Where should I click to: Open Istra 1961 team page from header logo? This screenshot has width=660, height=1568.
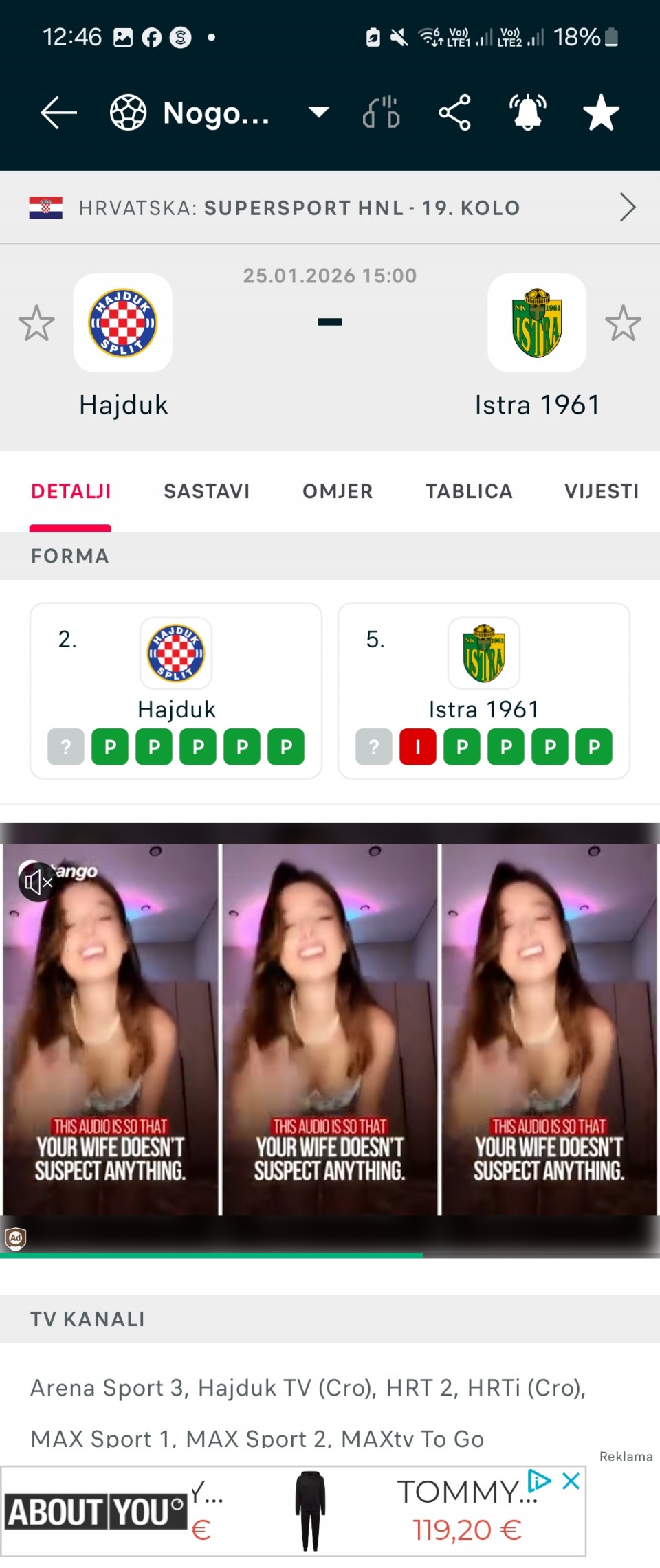click(x=537, y=323)
